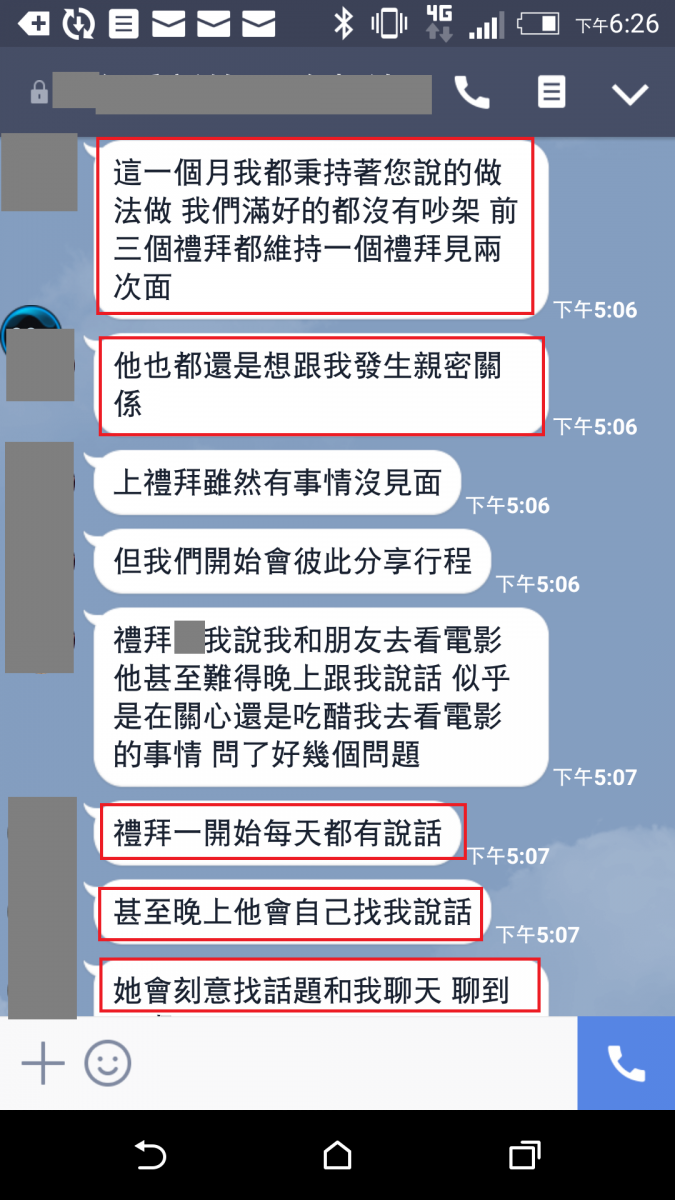Open the notes icon in the header
Viewport: 675px width, 1200px height.
pyautogui.click(x=551, y=93)
